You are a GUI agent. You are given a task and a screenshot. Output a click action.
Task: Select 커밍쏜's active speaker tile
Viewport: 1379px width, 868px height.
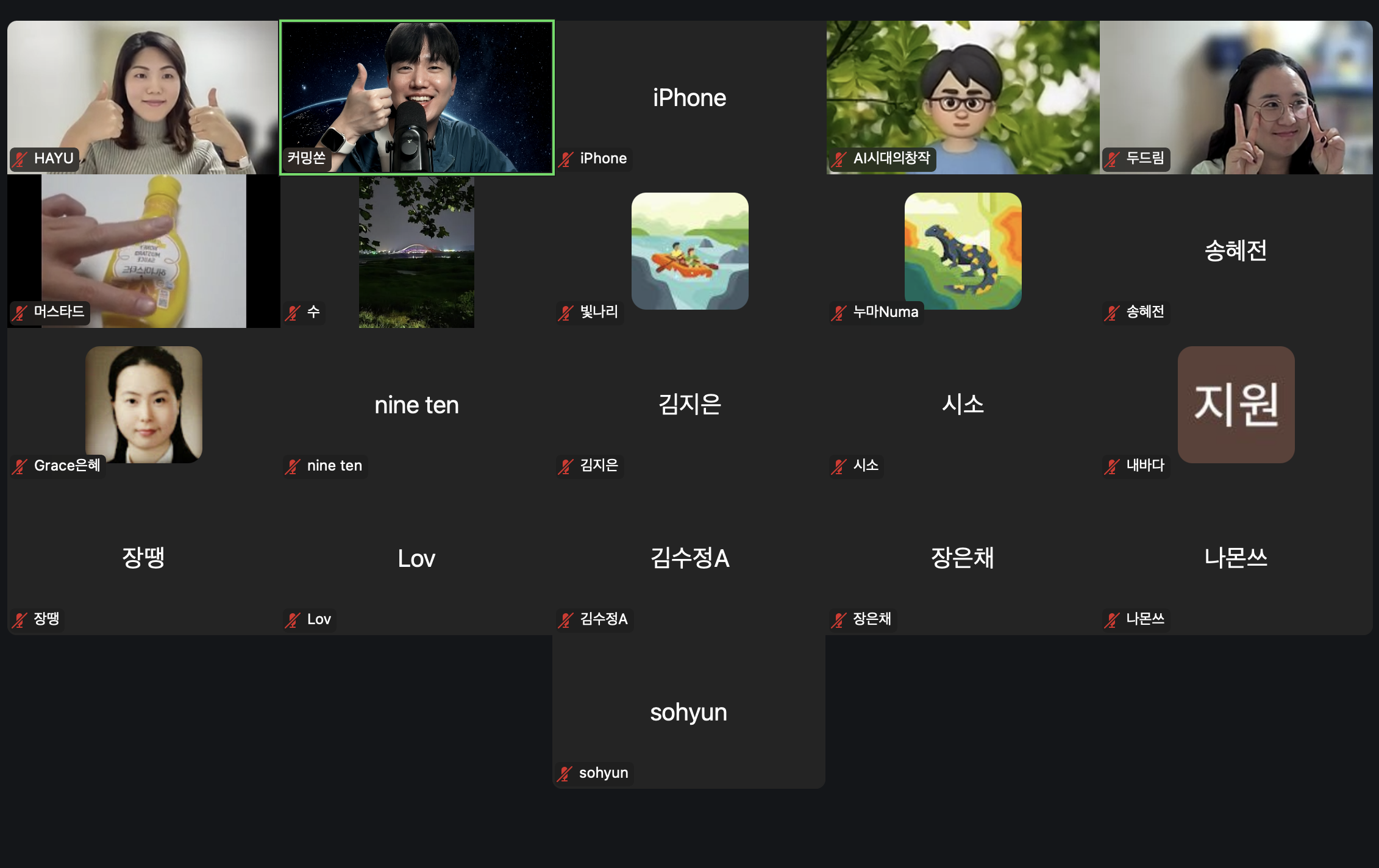417,98
